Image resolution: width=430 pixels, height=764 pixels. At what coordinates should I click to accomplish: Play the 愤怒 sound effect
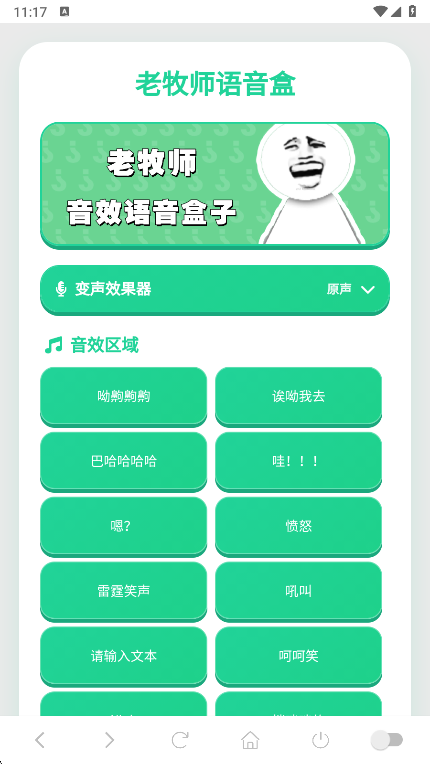tap(298, 526)
